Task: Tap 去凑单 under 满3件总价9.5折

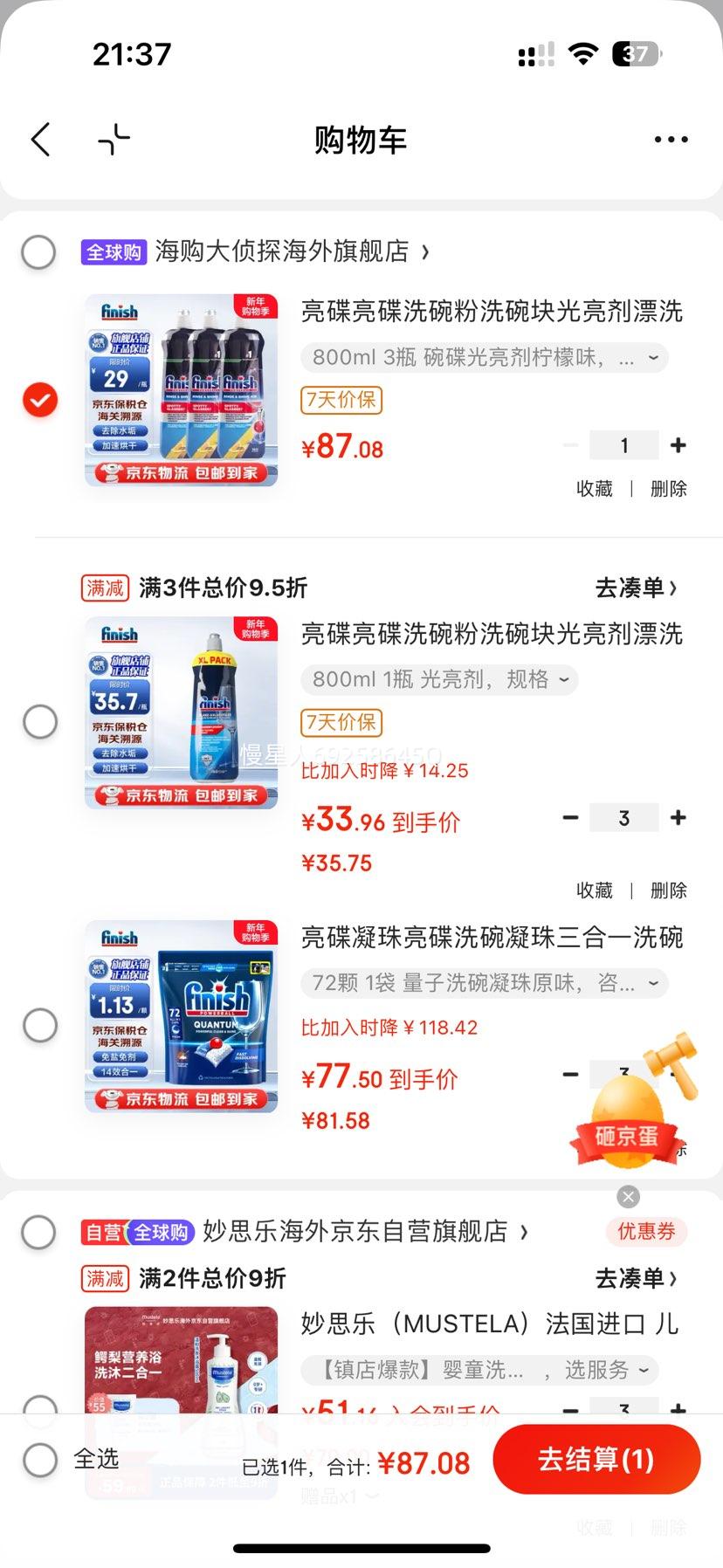Action: [635, 588]
